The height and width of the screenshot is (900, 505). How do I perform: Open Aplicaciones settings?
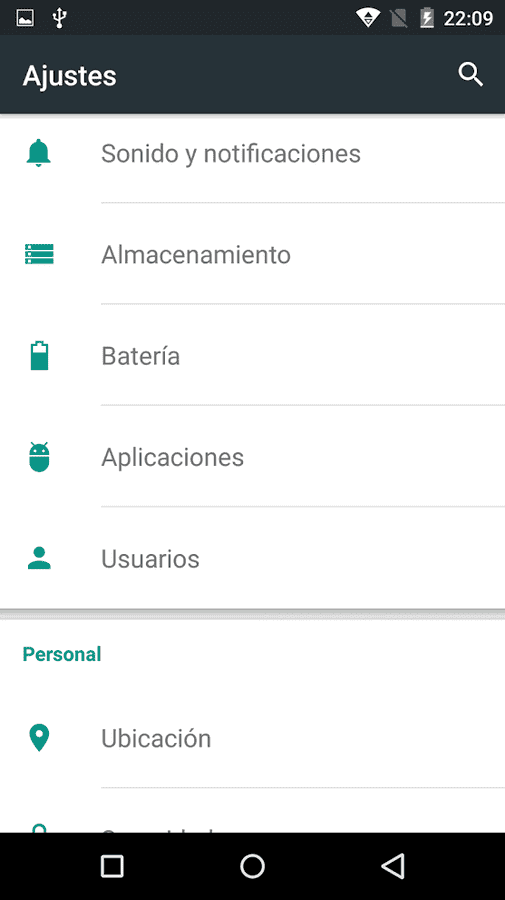tap(252, 457)
